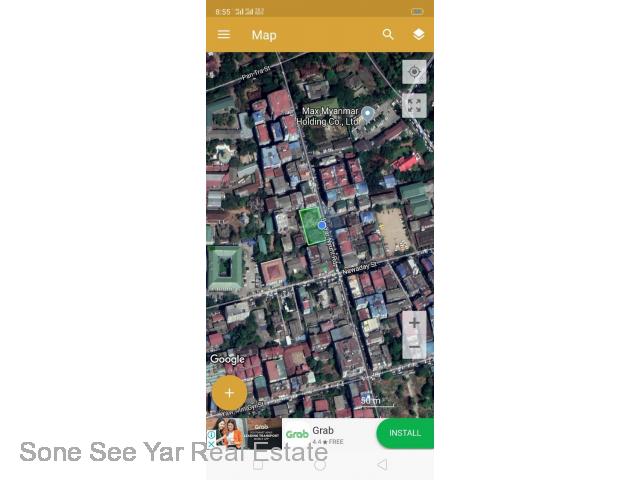Open the map layers selector
The image size is (640, 480).
click(x=418, y=34)
